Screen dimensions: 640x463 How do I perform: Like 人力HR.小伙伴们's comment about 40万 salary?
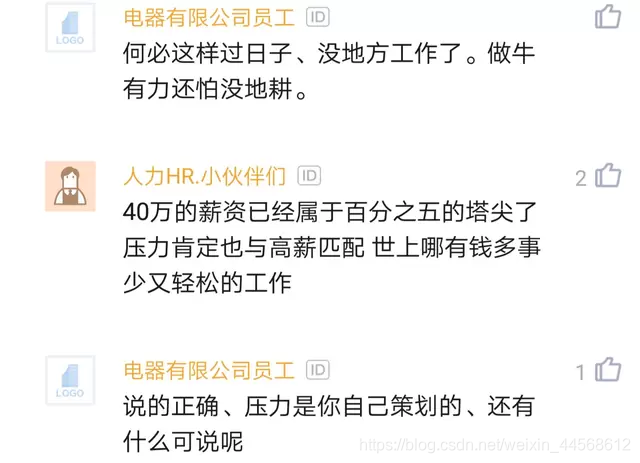pos(608,176)
